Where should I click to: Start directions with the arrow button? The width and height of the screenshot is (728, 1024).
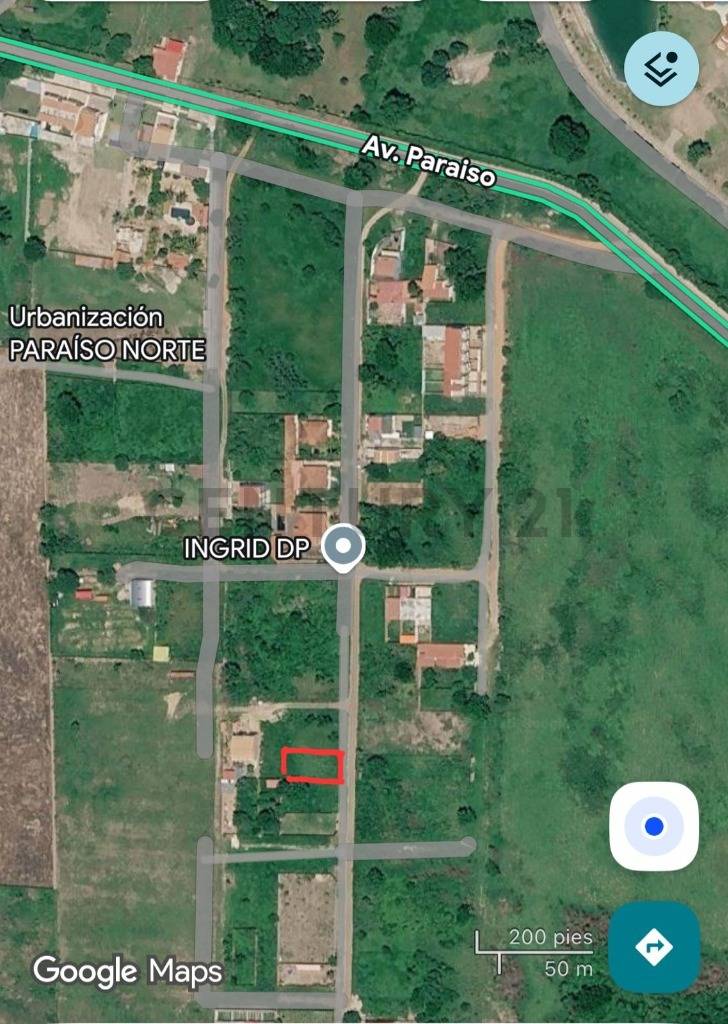[654, 946]
